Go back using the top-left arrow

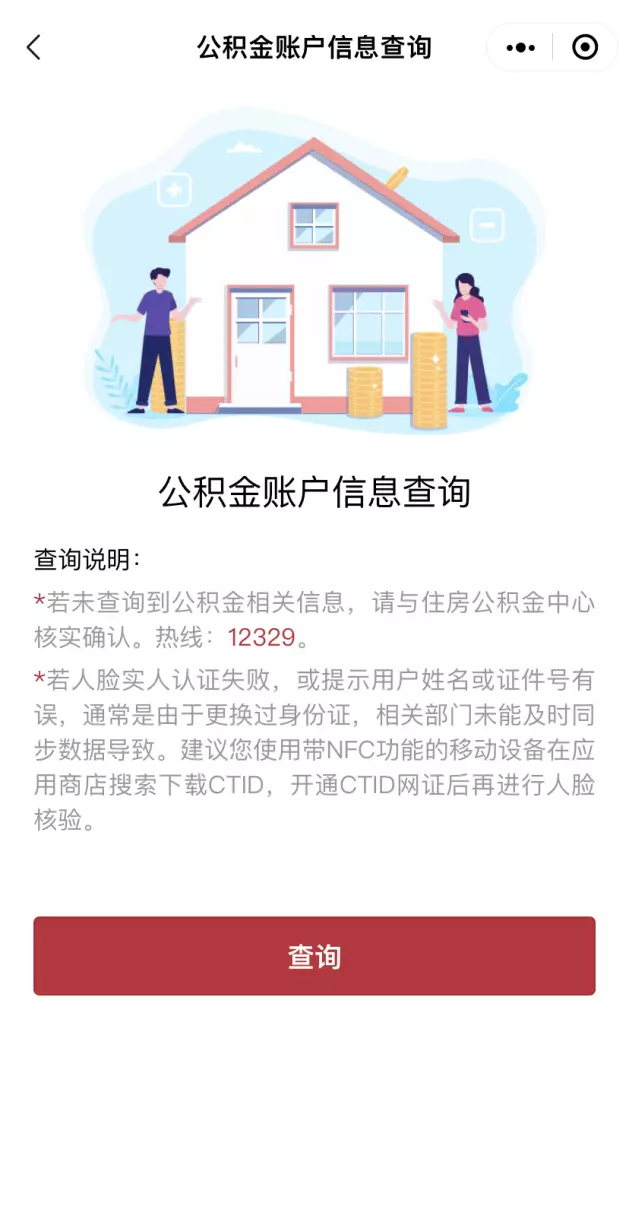pos(34,47)
